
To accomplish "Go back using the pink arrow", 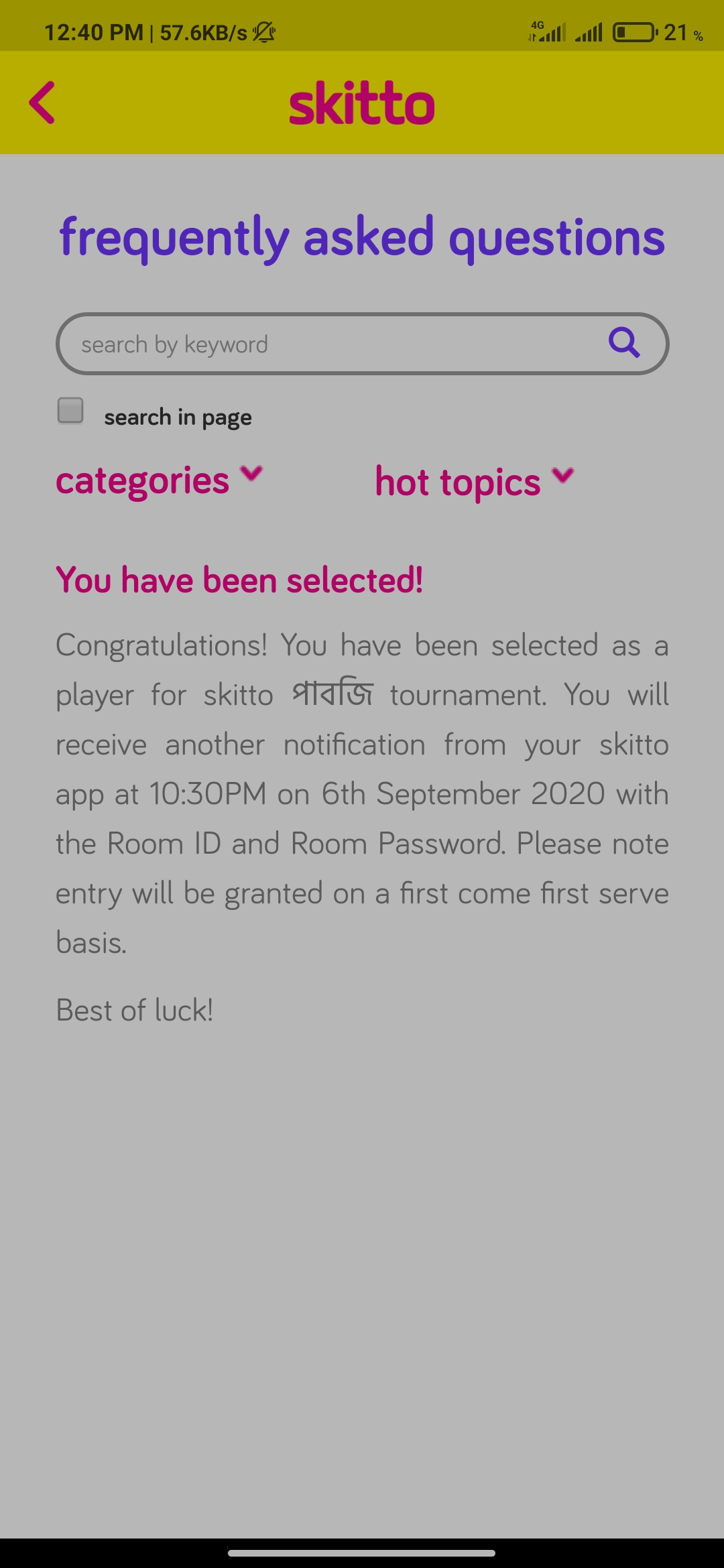I will (x=42, y=103).
